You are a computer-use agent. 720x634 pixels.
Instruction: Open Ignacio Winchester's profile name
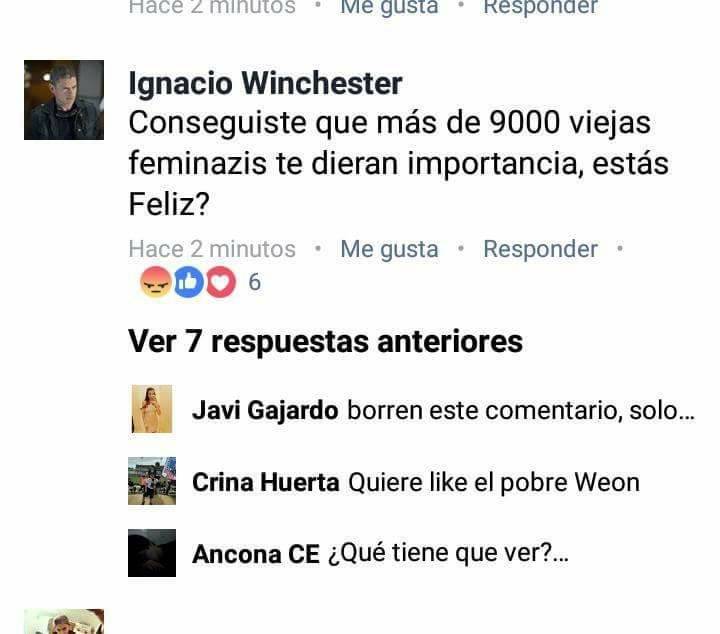(x=265, y=83)
